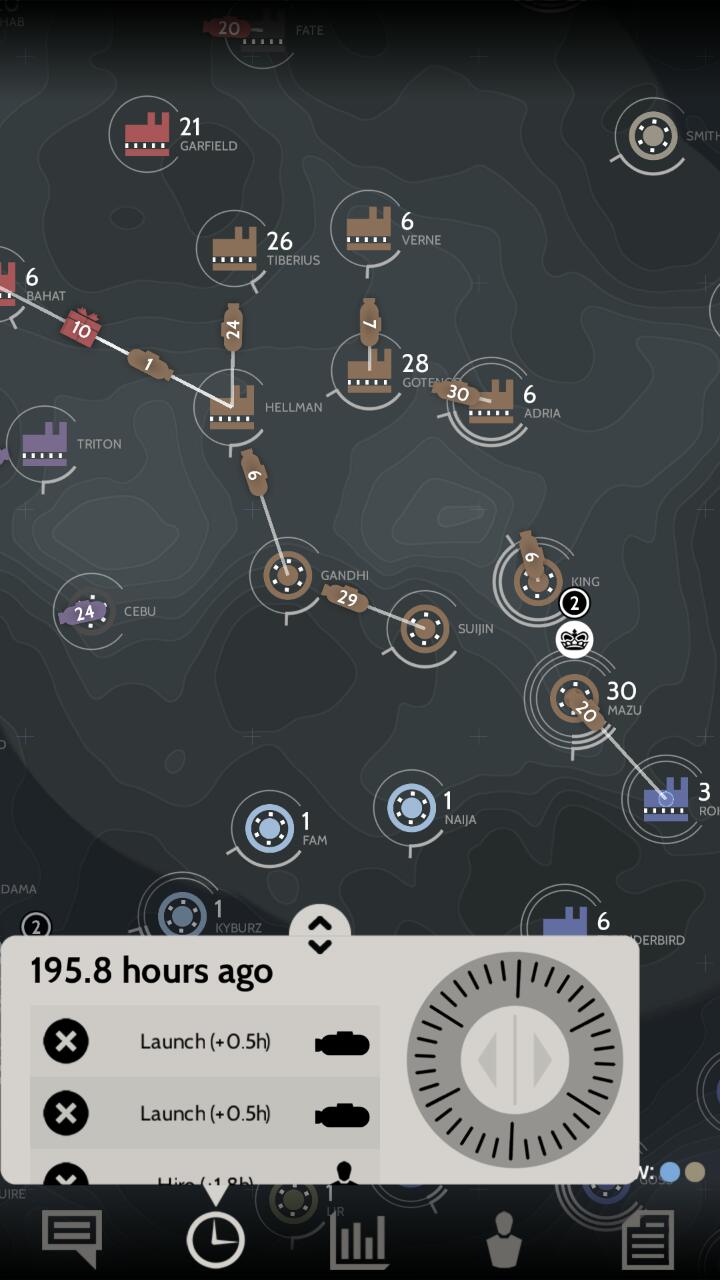Select the Suijin generator outpost

(x=424, y=628)
